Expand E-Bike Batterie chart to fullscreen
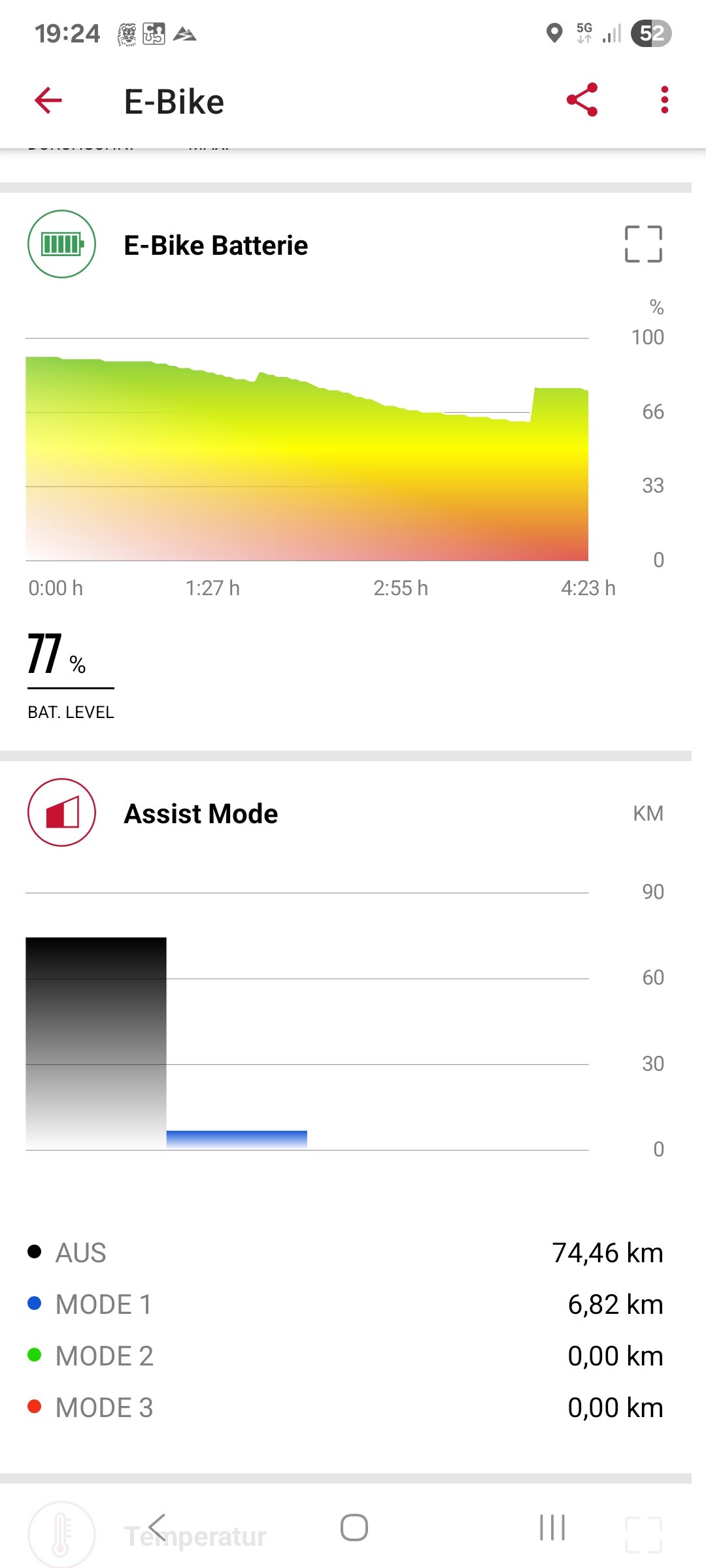Screen dimensions: 706x1568 point(643,244)
